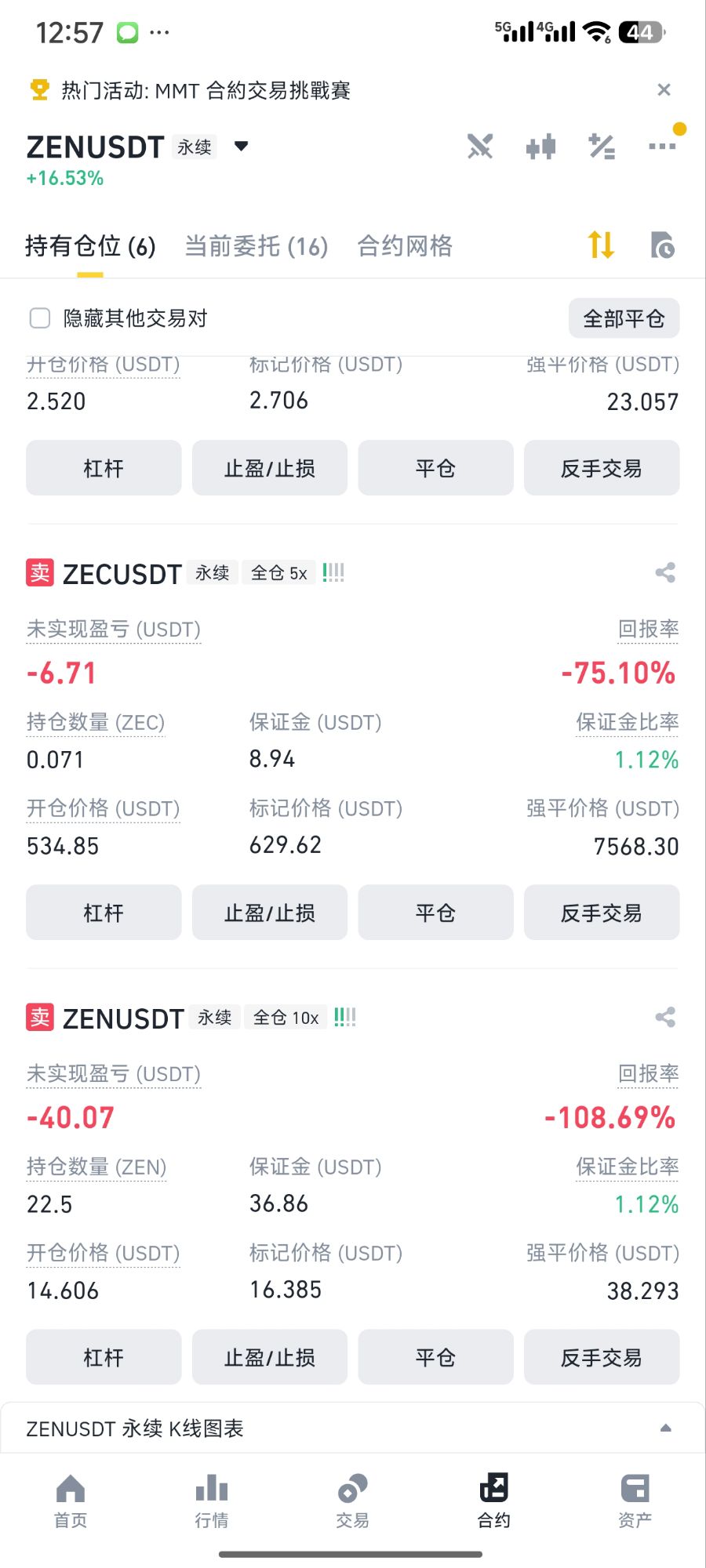Close the ZENUSDT 全仓 10x position with 平仓
Image resolution: width=706 pixels, height=1568 pixels.
[x=435, y=1357]
